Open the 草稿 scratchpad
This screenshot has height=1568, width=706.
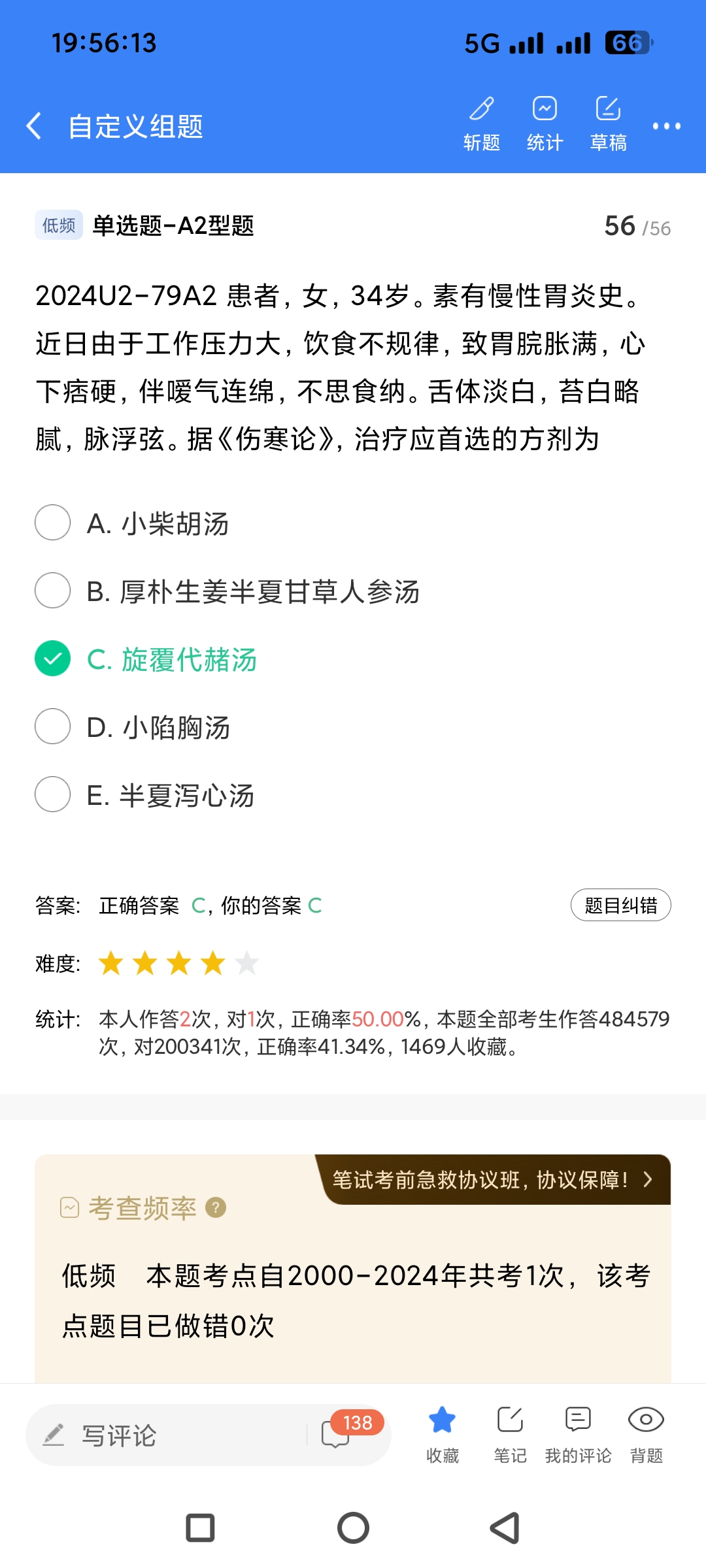coord(608,123)
